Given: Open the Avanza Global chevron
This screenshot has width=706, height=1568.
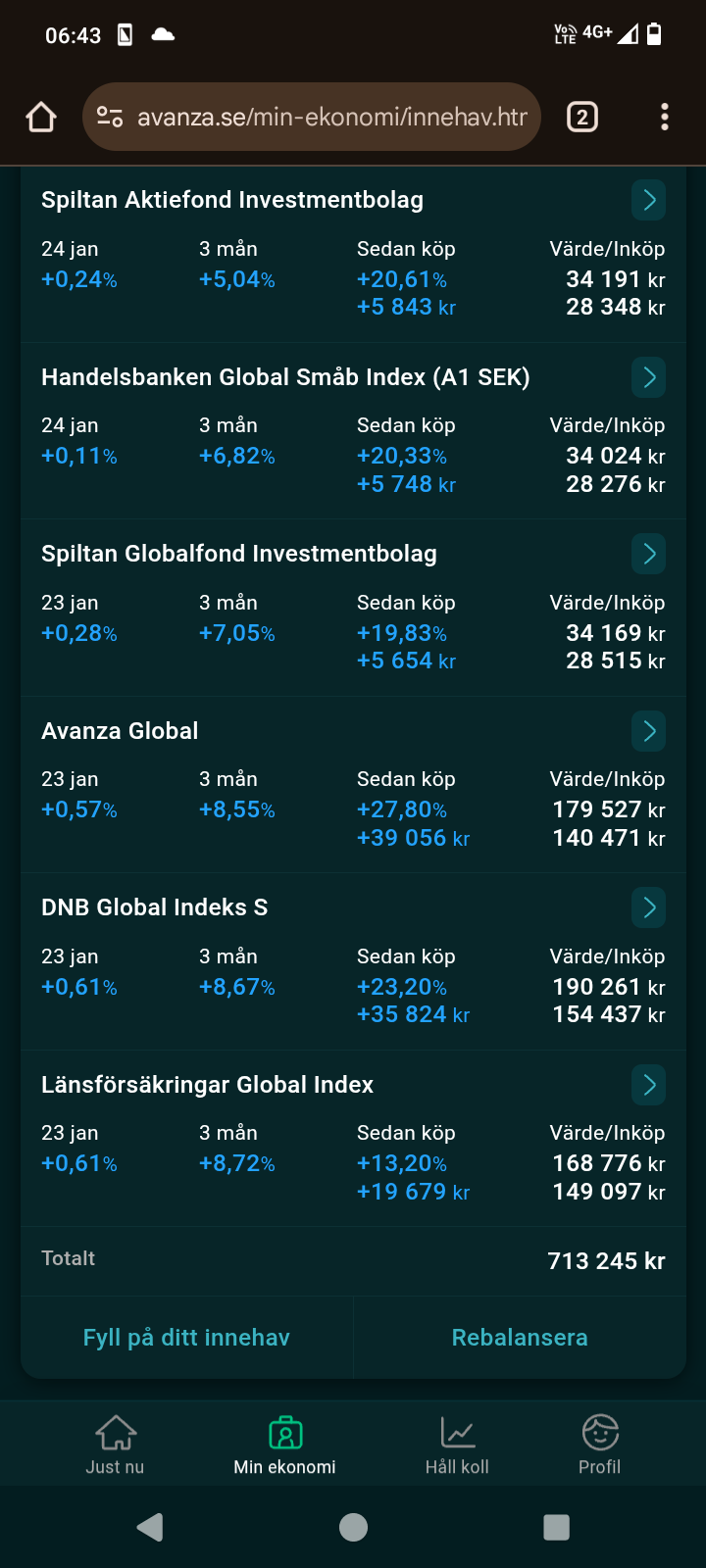Looking at the screenshot, I should (648, 731).
